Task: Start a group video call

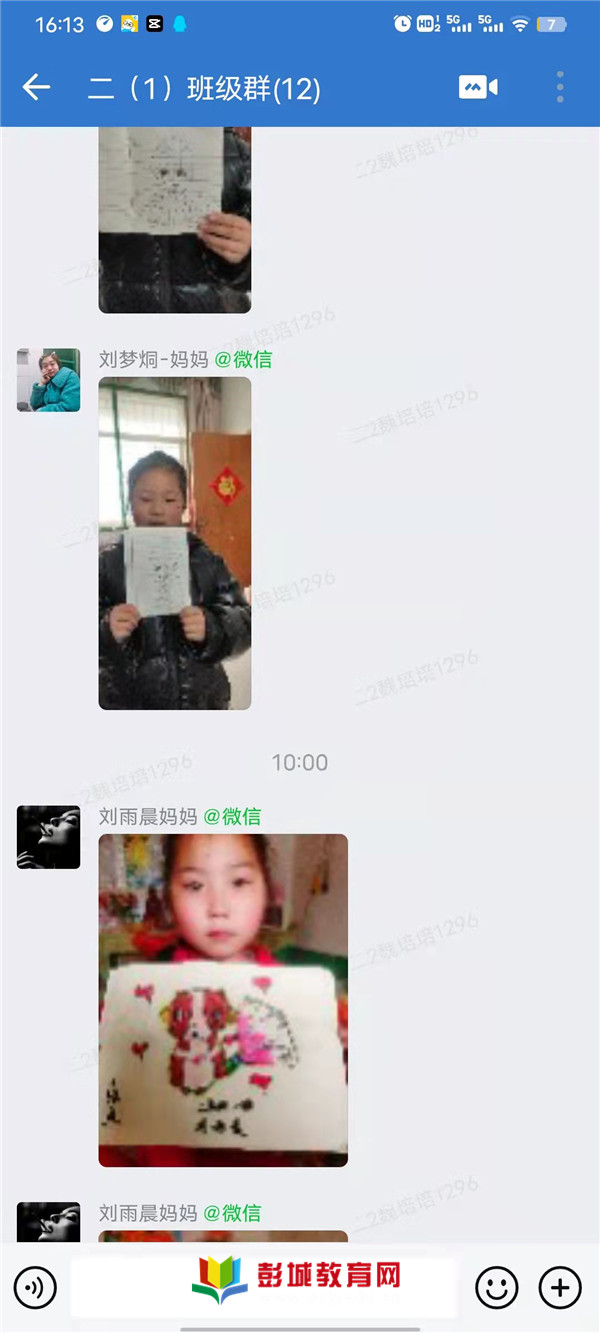Action: click(478, 88)
